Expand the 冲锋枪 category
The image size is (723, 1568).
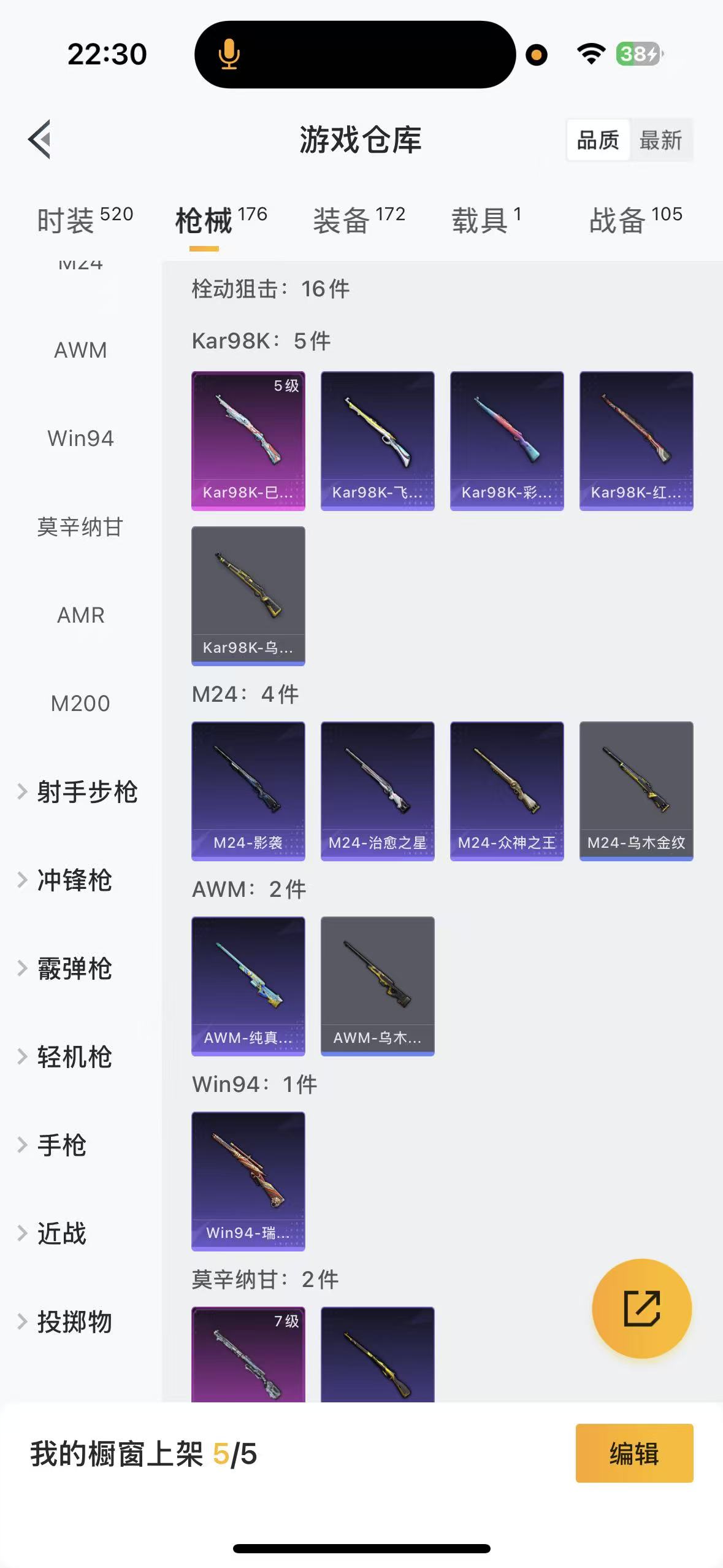pos(74,880)
